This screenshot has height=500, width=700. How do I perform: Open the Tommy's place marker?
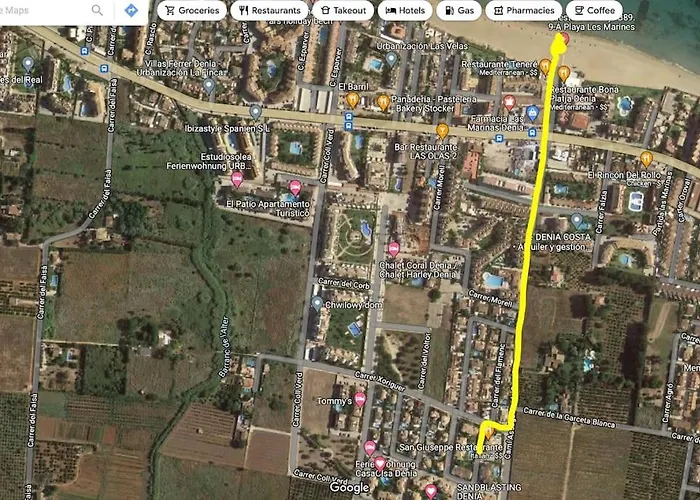pyautogui.click(x=360, y=400)
